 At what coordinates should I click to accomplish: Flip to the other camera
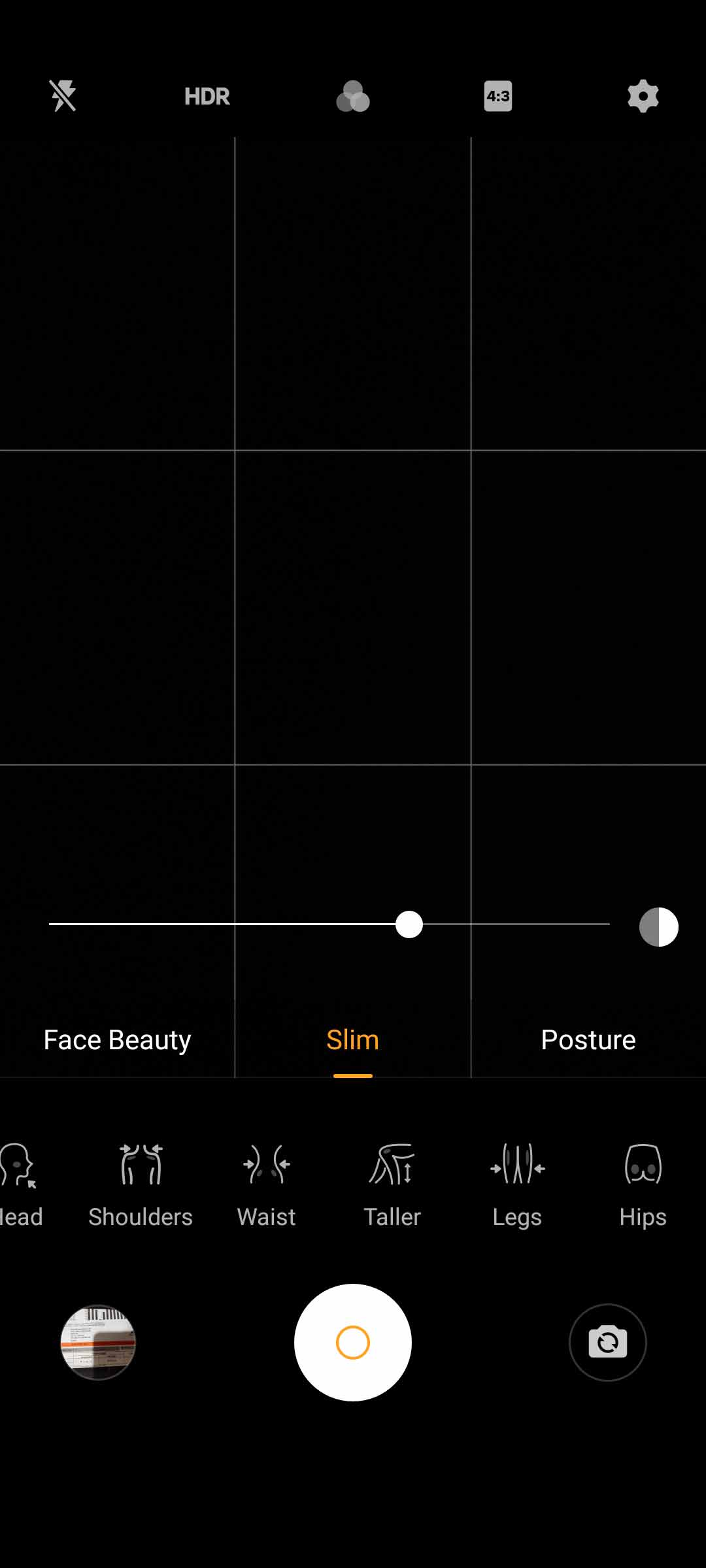(x=607, y=1342)
